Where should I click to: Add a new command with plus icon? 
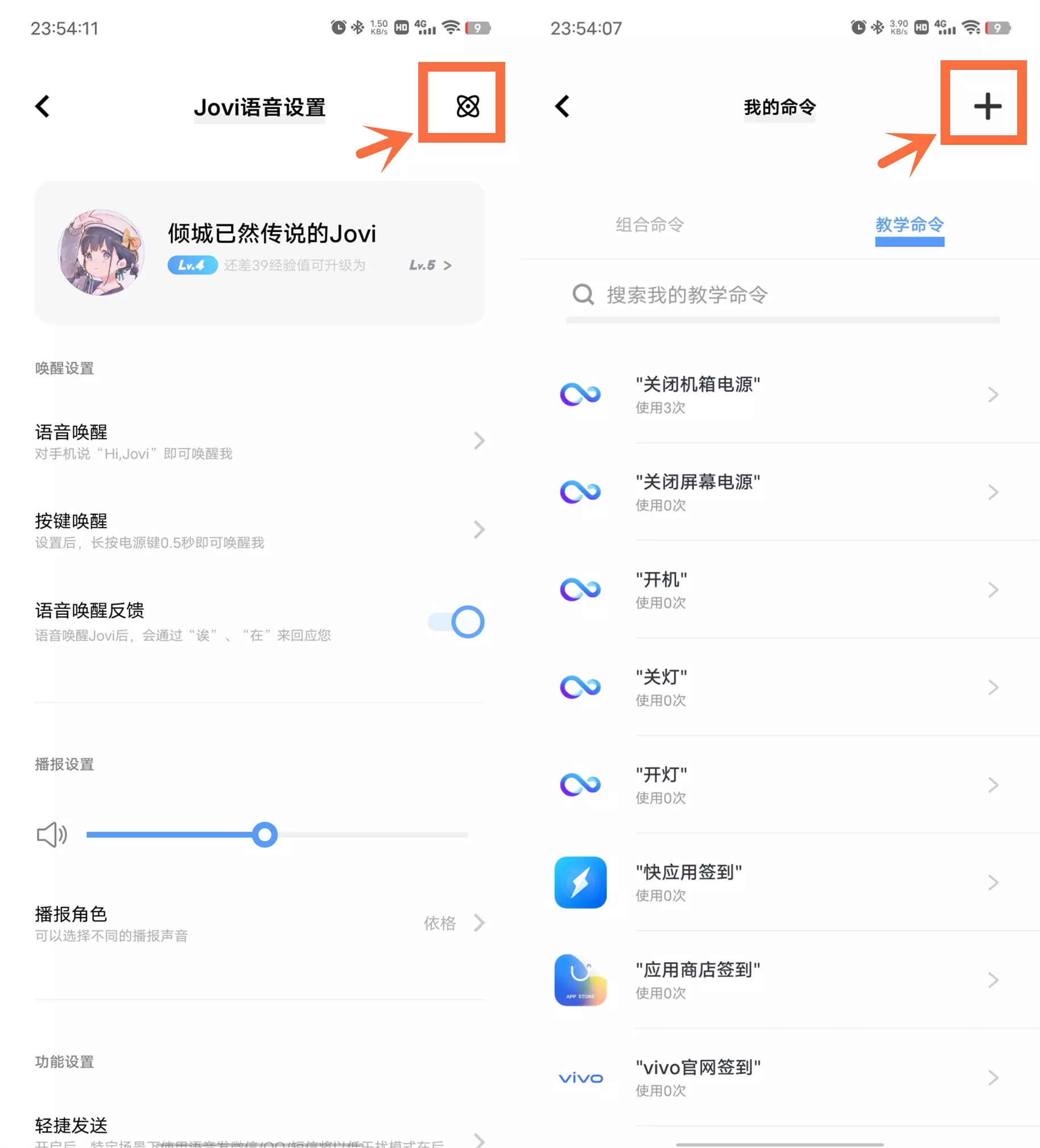[987, 106]
